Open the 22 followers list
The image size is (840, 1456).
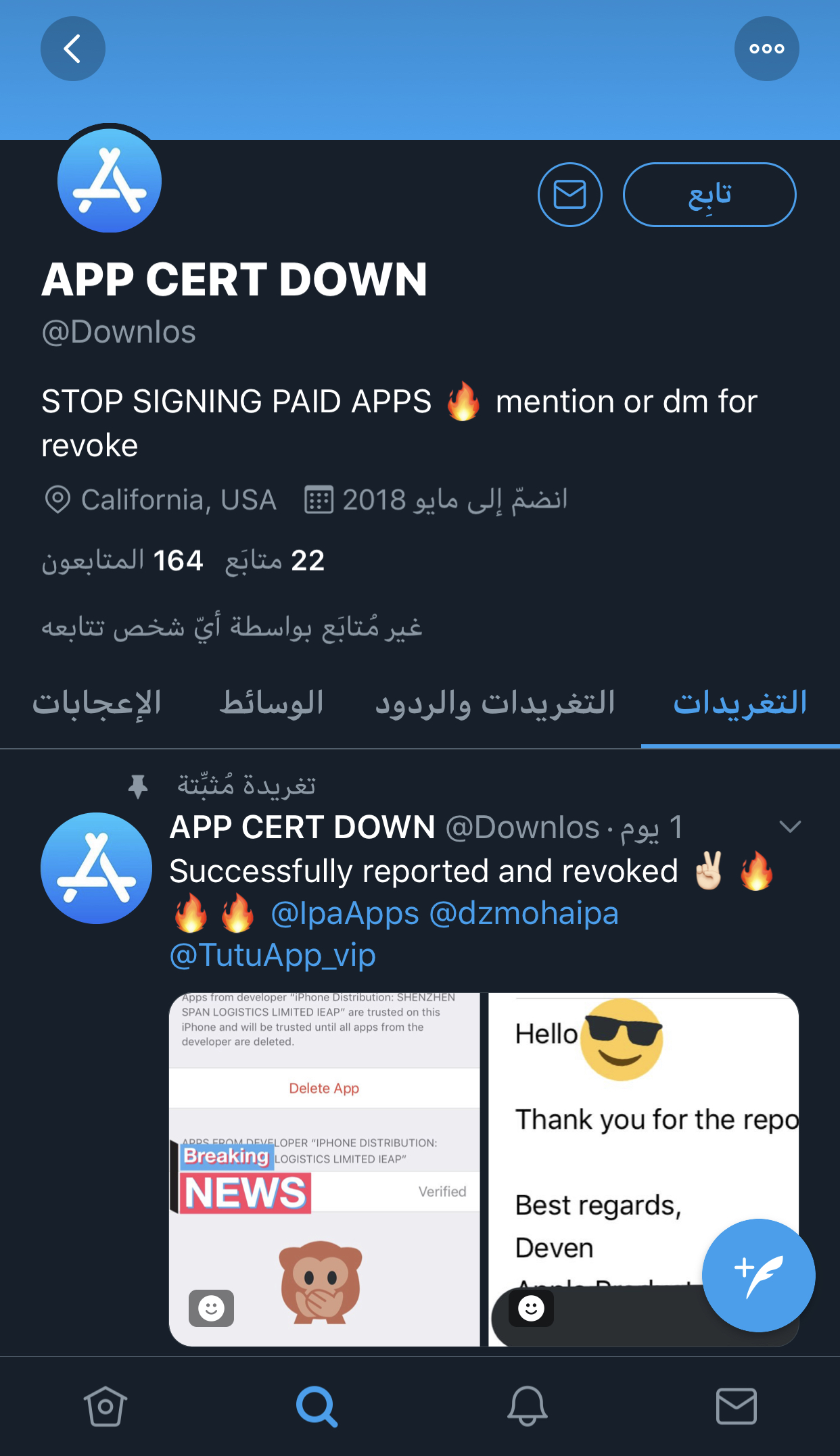tap(275, 560)
